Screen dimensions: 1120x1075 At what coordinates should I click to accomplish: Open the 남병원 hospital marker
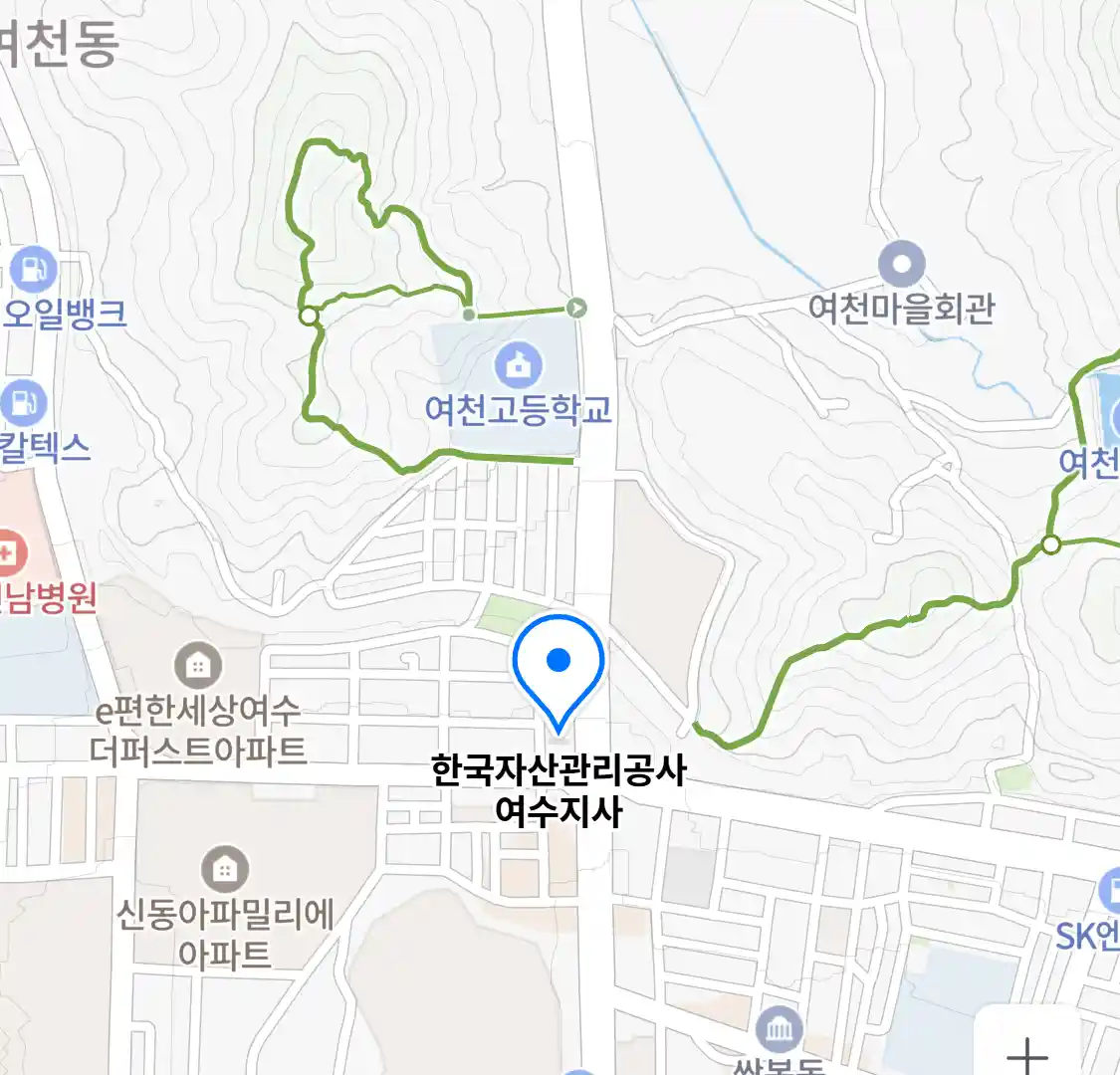click(10, 553)
